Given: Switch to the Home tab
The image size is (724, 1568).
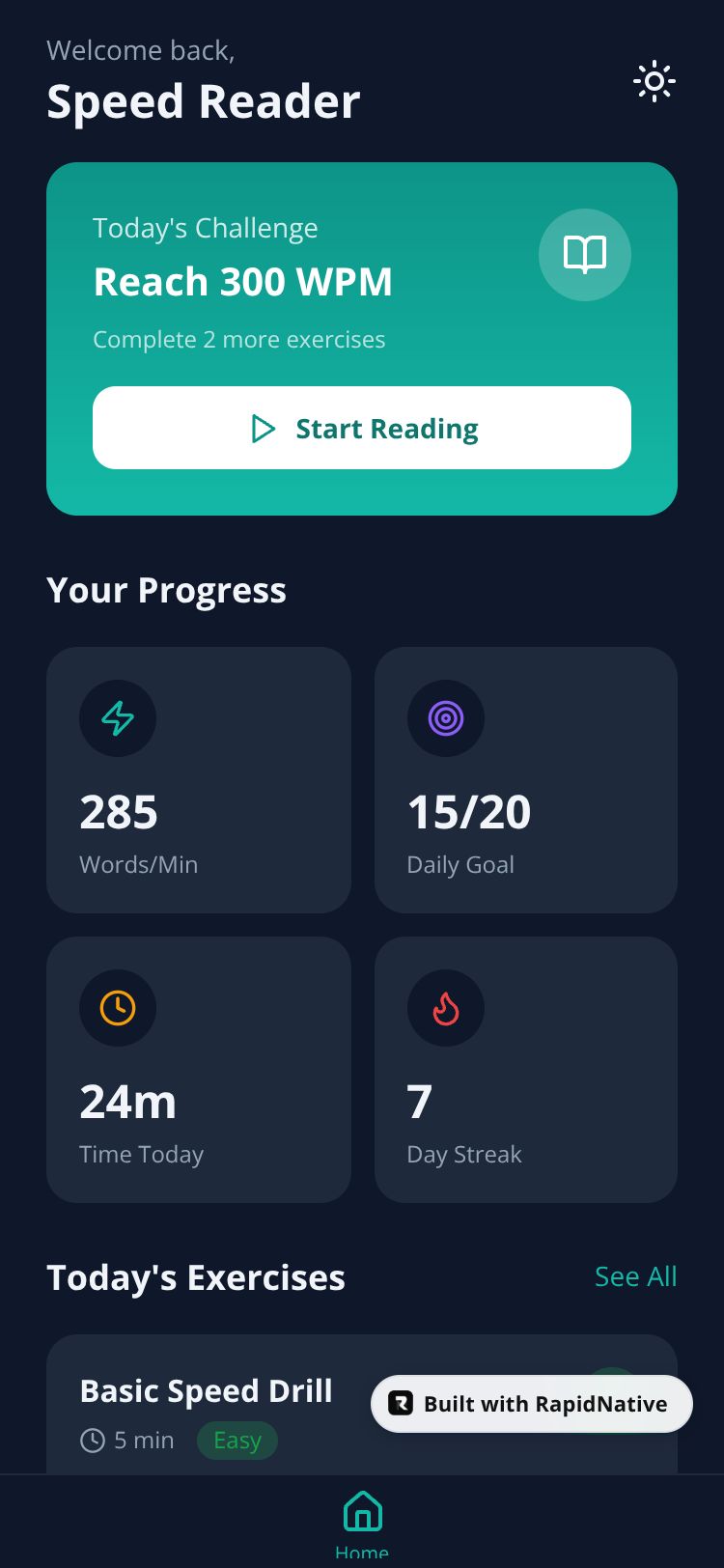Looking at the screenshot, I should [362, 1521].
